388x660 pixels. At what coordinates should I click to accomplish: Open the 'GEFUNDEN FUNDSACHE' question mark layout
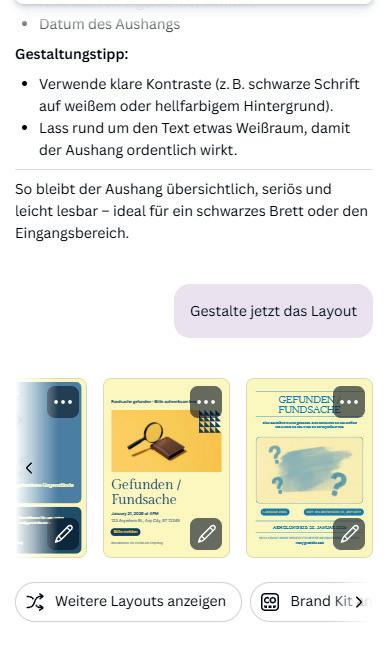pos(309,468)
